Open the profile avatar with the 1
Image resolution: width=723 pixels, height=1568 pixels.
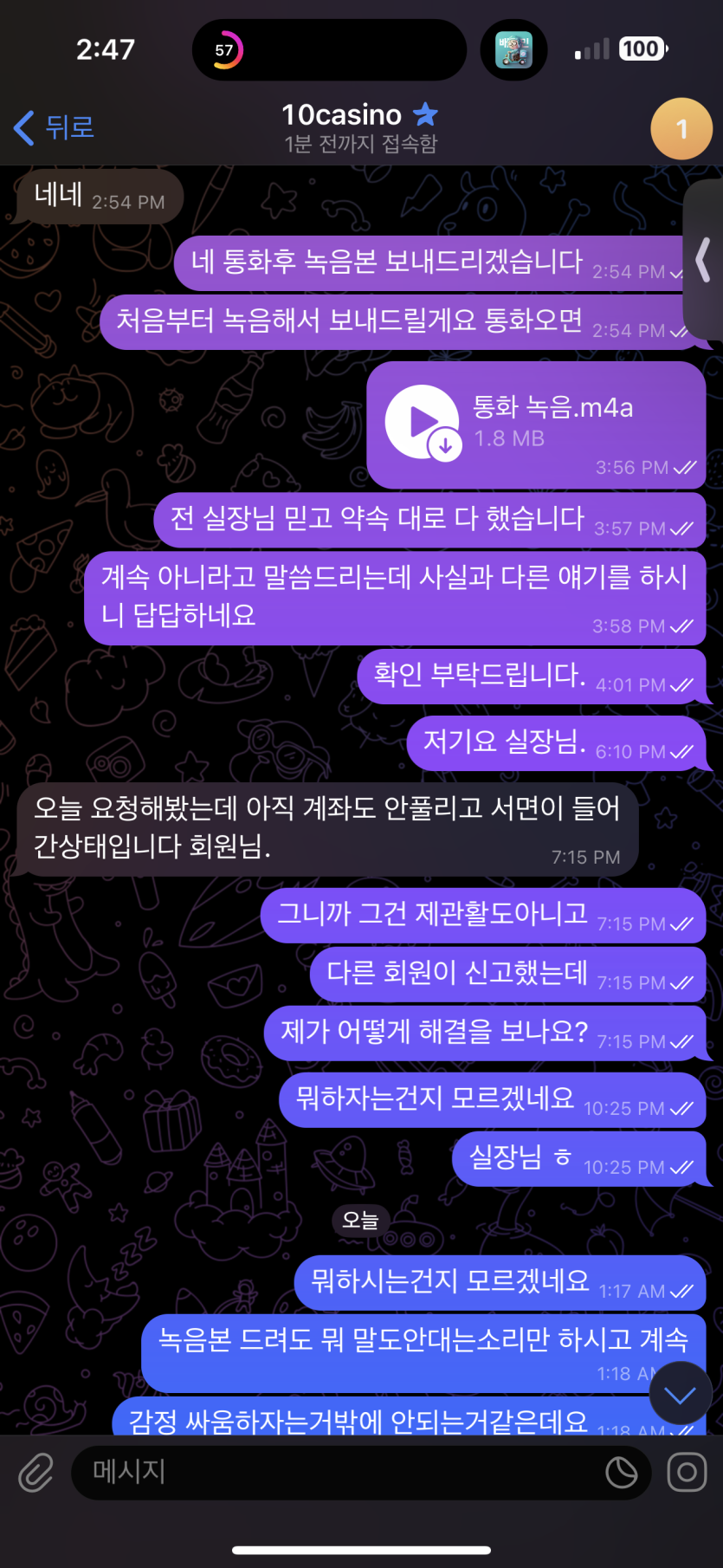pos(681,129)
